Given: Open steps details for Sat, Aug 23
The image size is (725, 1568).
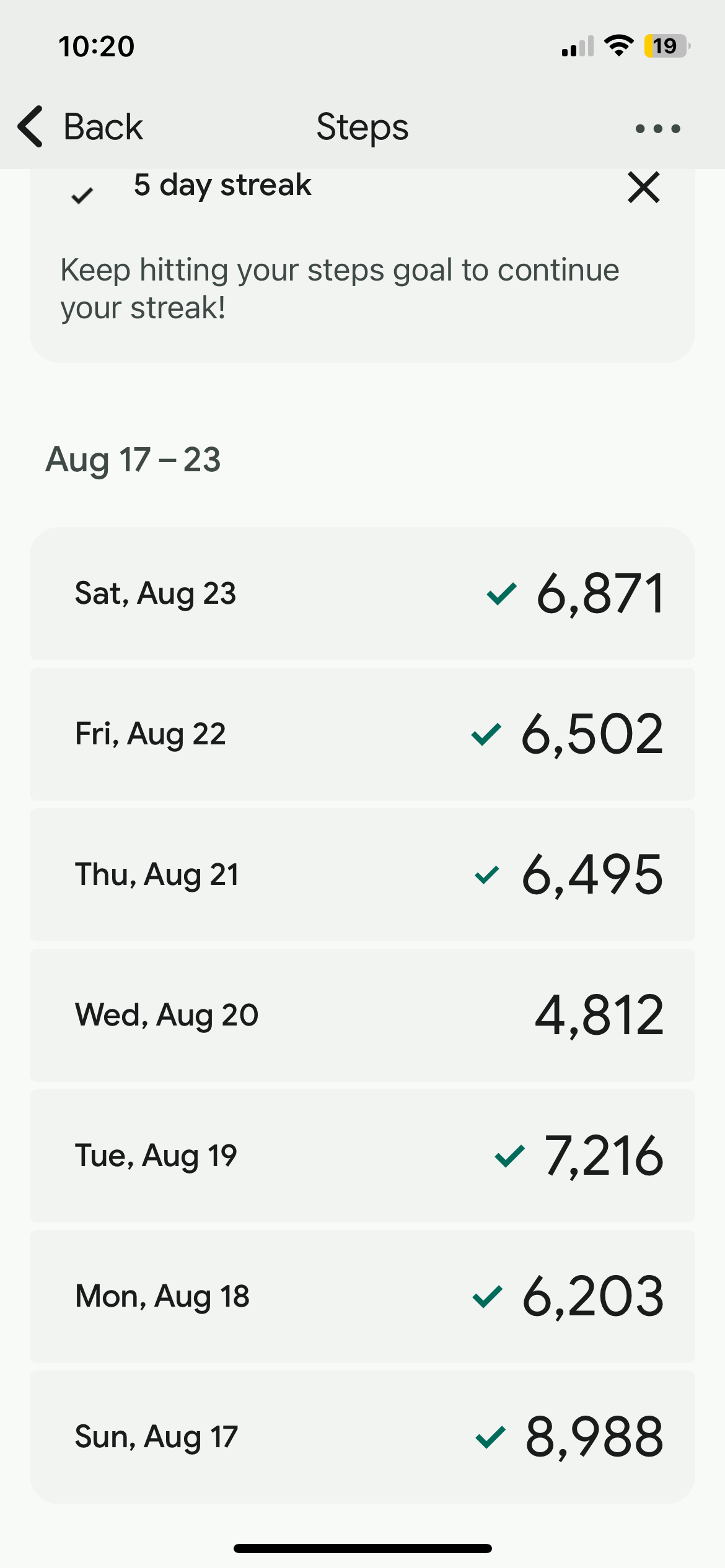Looking at the screenshot, I should (362, 593).
